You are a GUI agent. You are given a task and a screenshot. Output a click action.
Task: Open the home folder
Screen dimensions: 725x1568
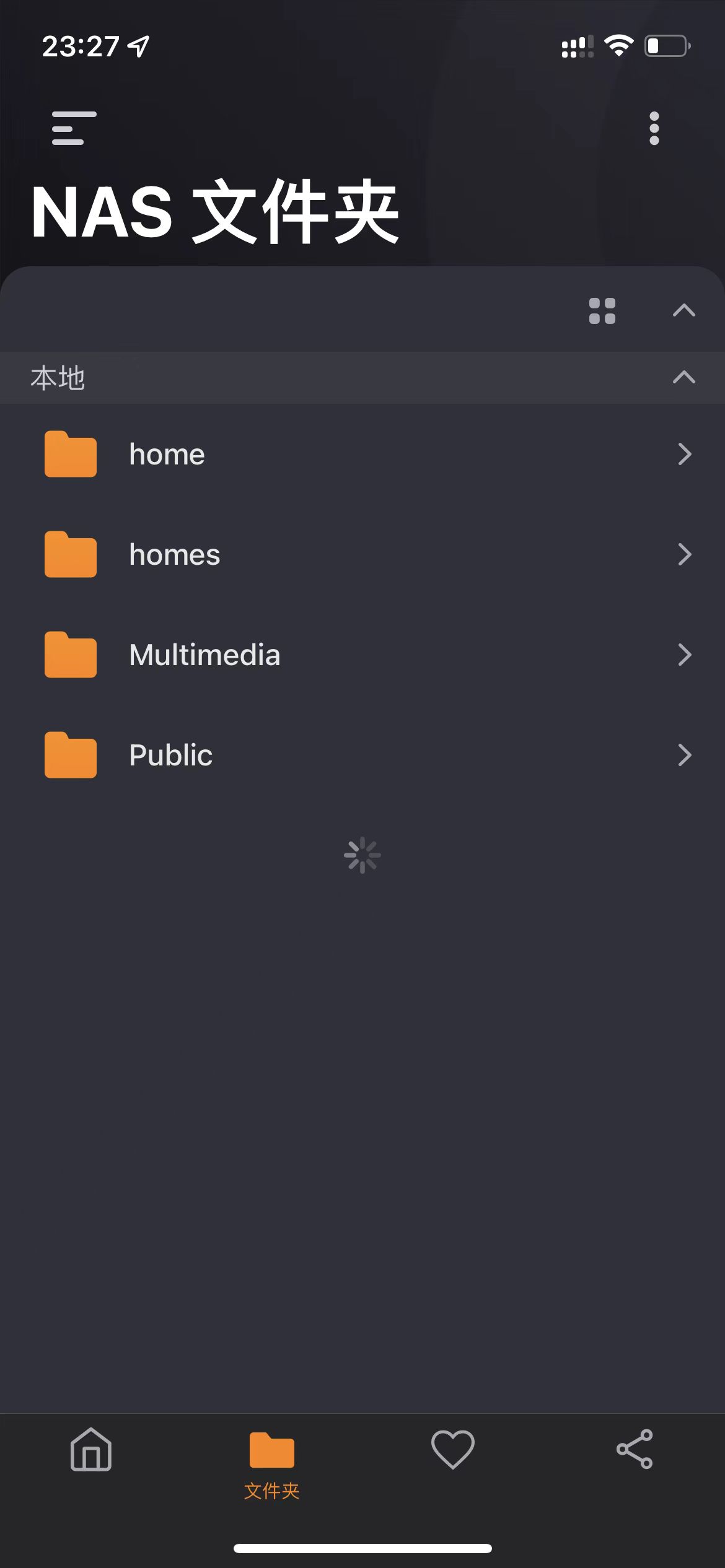click(x=362, y=454)
